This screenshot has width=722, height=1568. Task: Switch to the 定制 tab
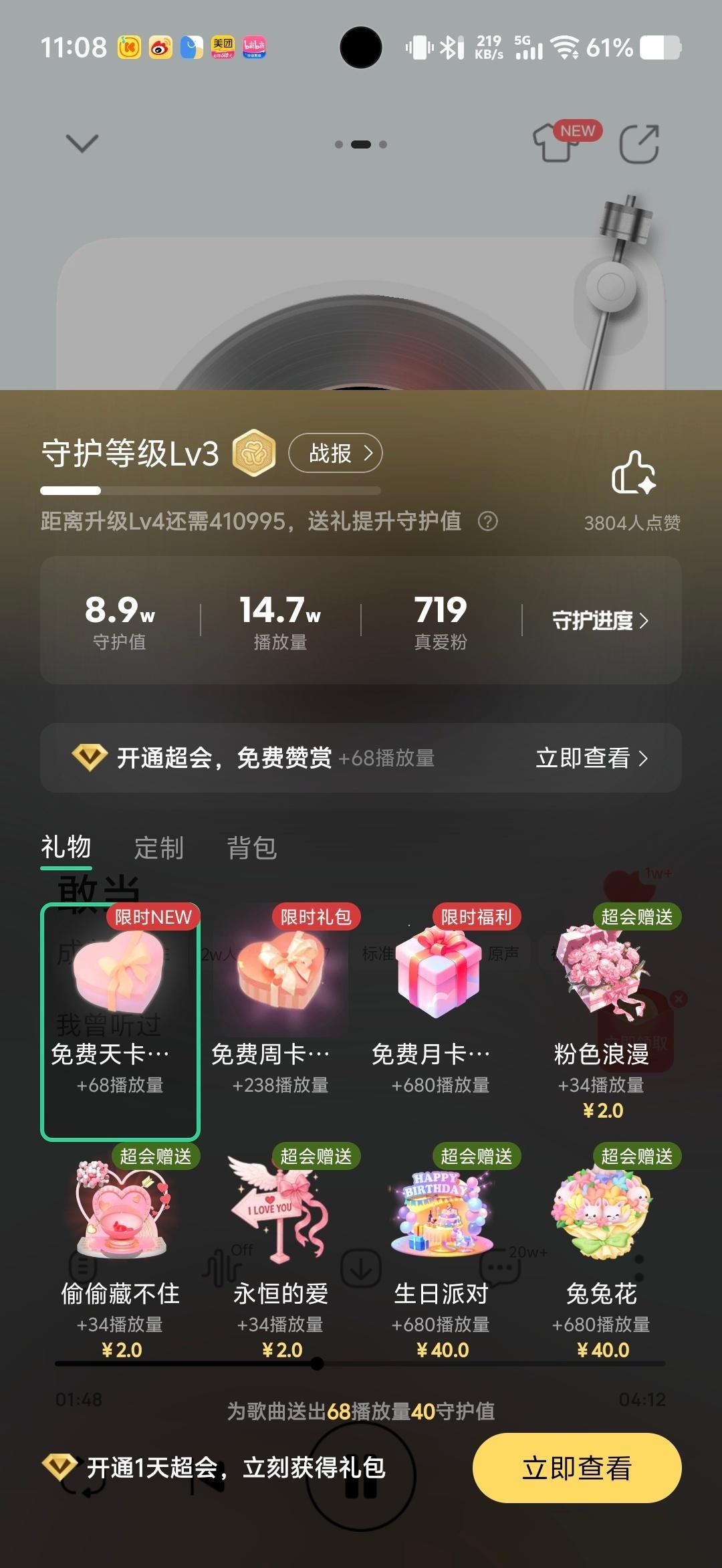point(158,848)
